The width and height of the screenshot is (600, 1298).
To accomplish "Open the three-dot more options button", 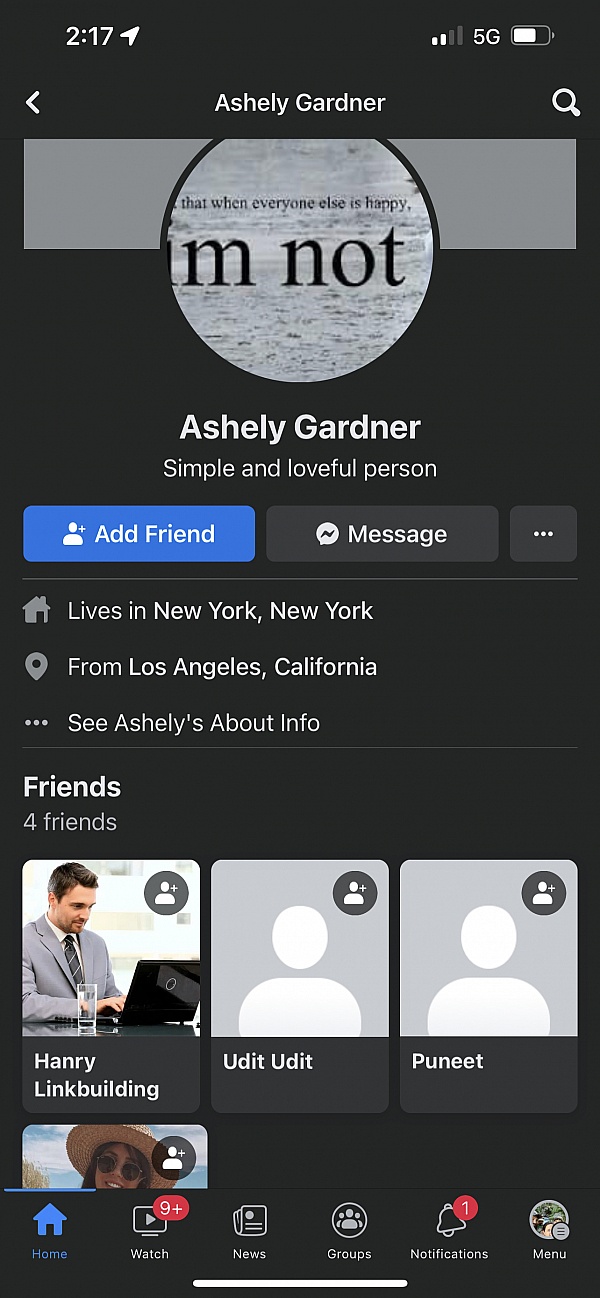I will 543,534.
